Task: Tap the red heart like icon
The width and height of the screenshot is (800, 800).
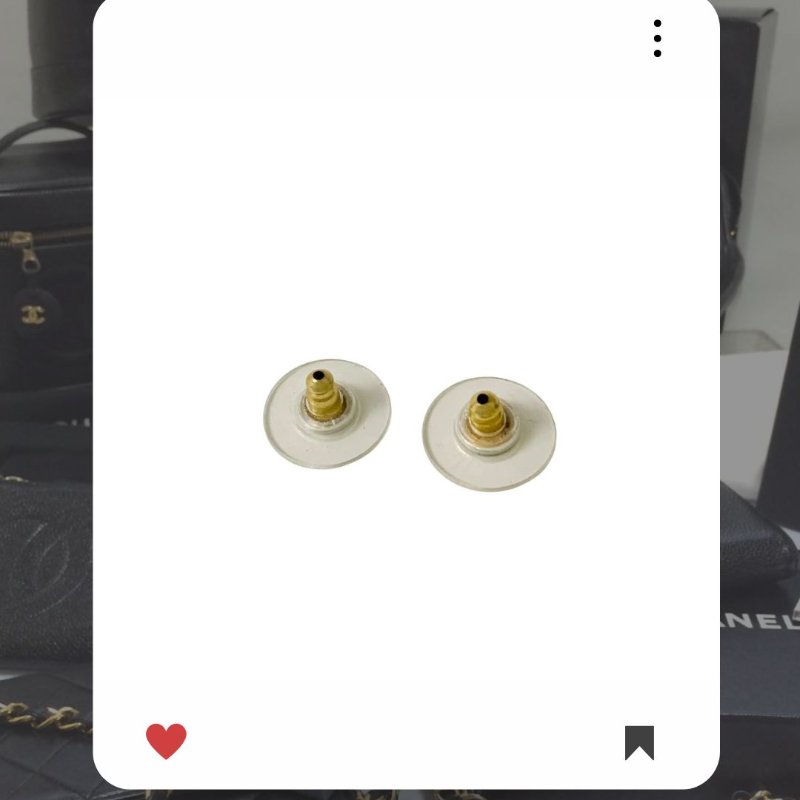Action: pos(166,741)
